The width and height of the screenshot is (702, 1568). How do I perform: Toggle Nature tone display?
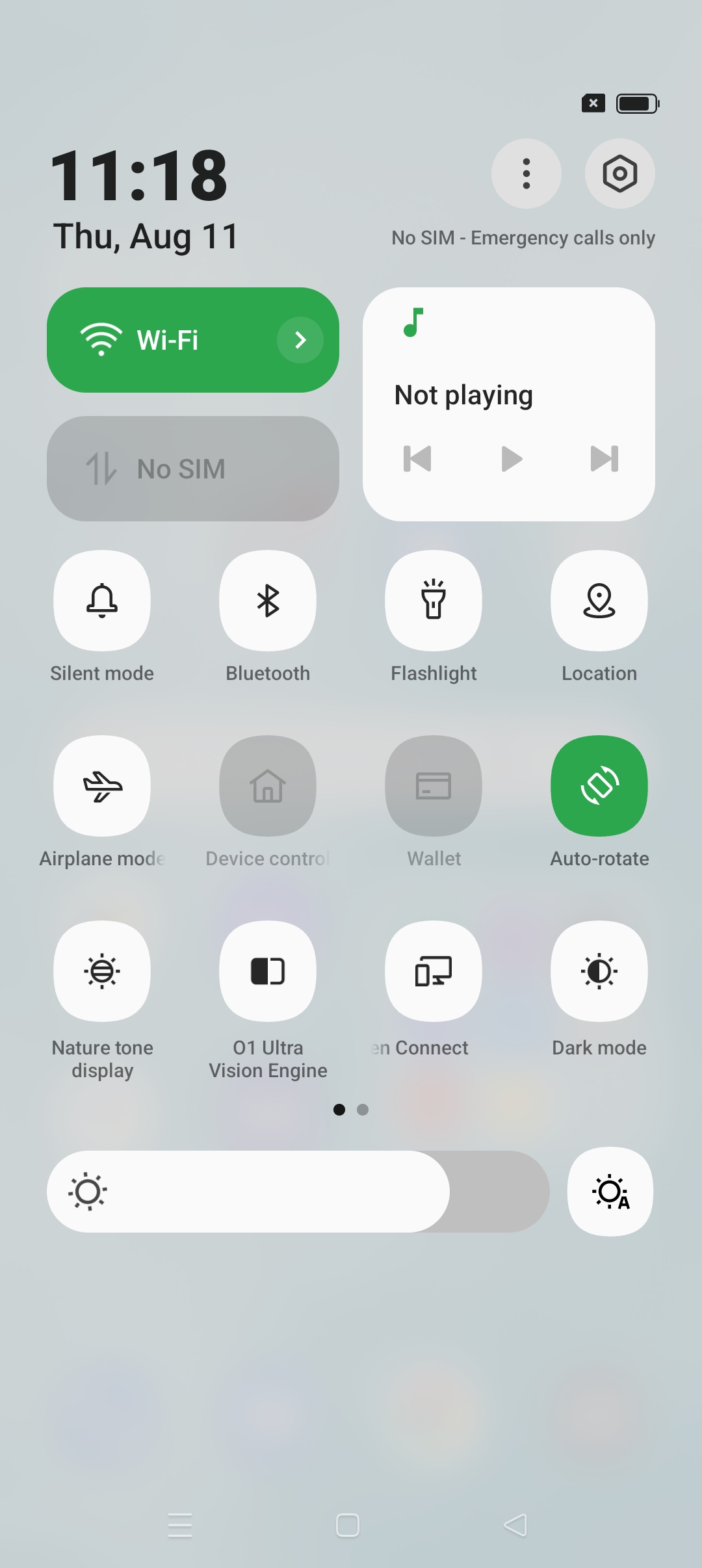(102, 971)
